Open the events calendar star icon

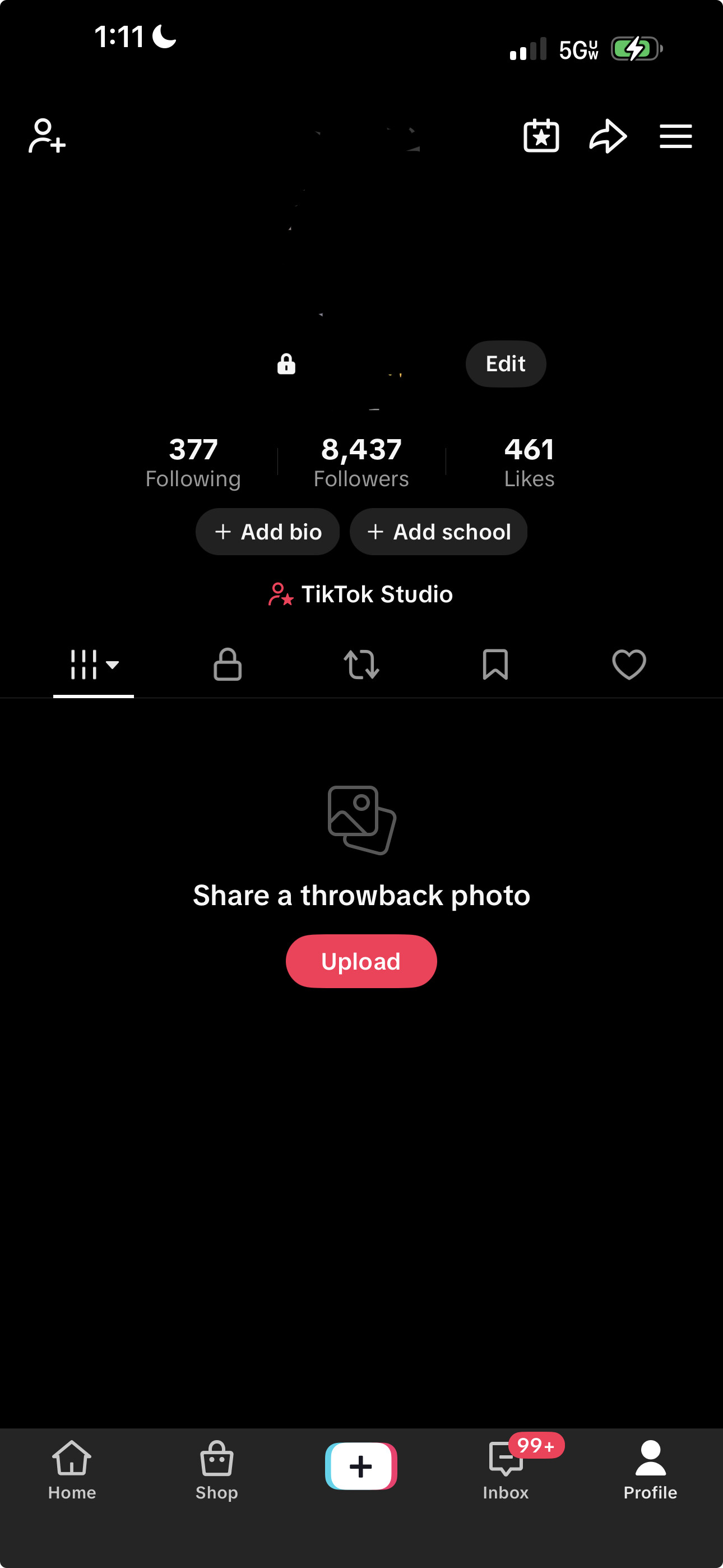point(541,136)
